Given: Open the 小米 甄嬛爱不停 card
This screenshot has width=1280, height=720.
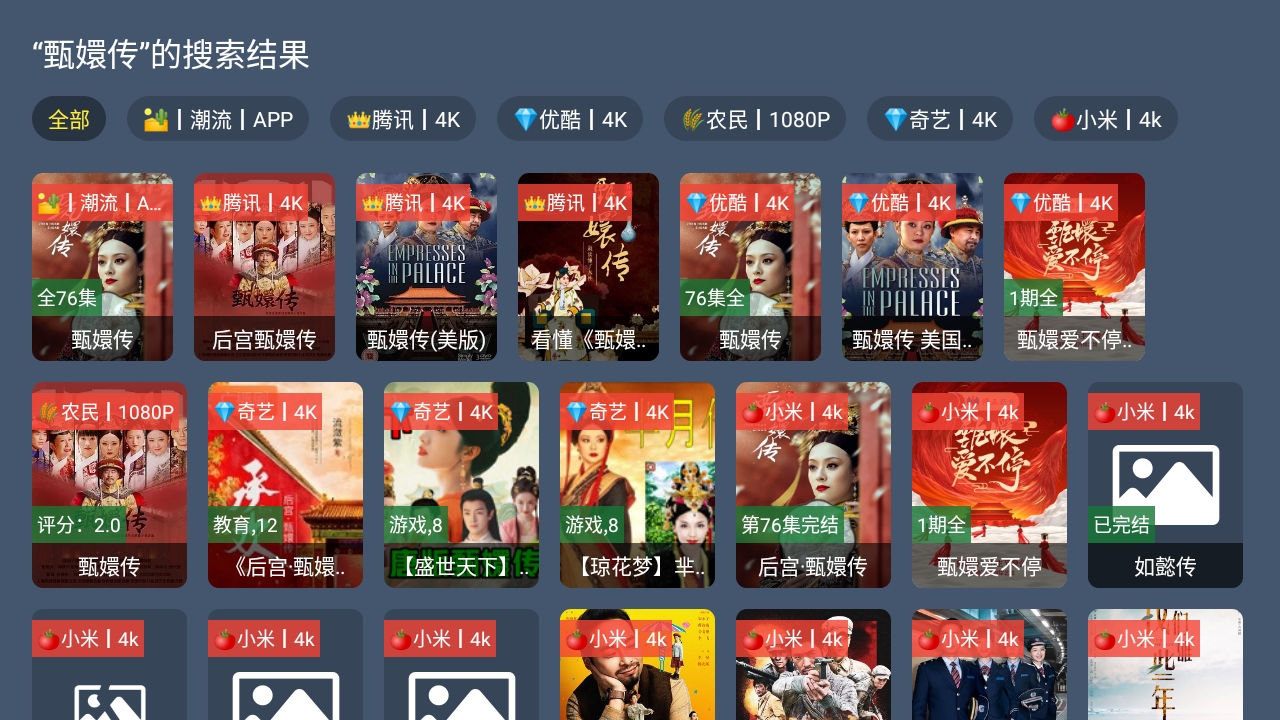Looking at the screenshot, I should point(989,485).
